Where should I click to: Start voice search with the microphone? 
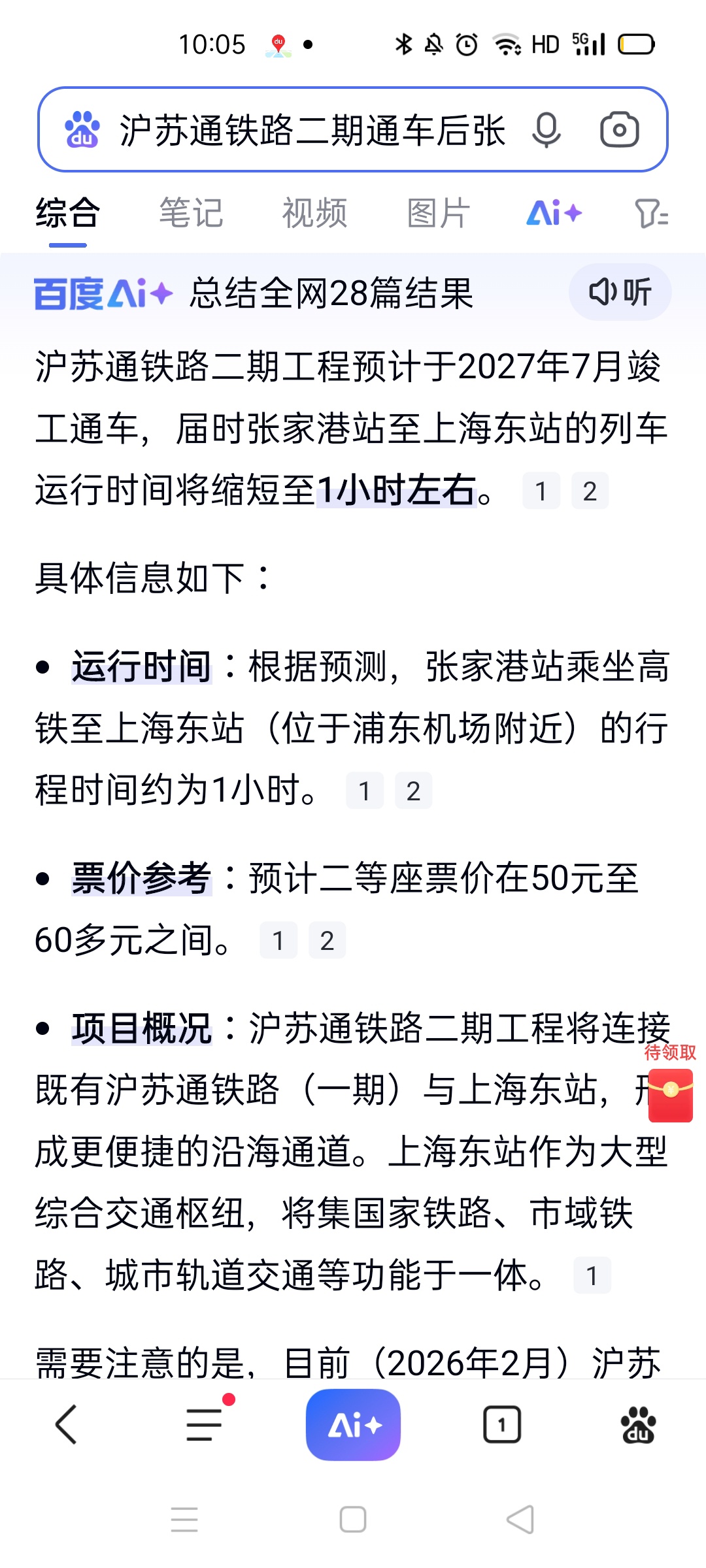tap(546, 130)
